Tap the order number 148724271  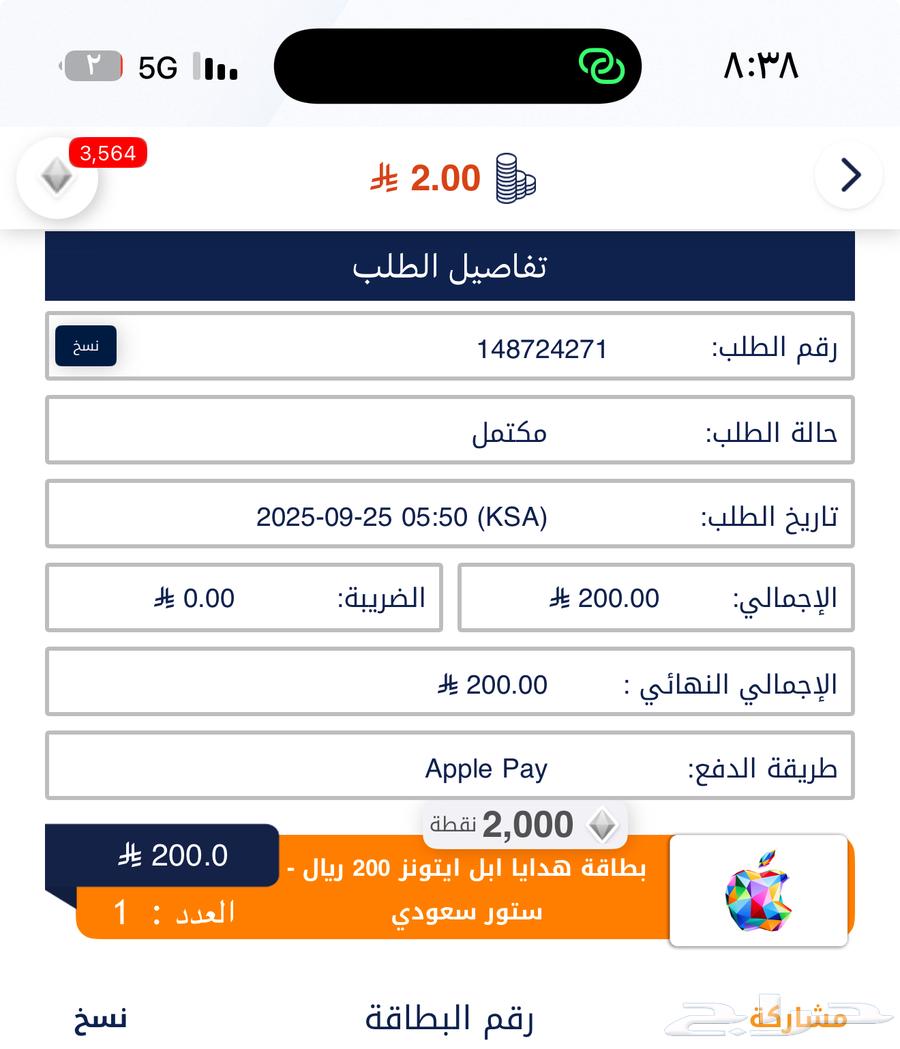[x=541, y=348]
